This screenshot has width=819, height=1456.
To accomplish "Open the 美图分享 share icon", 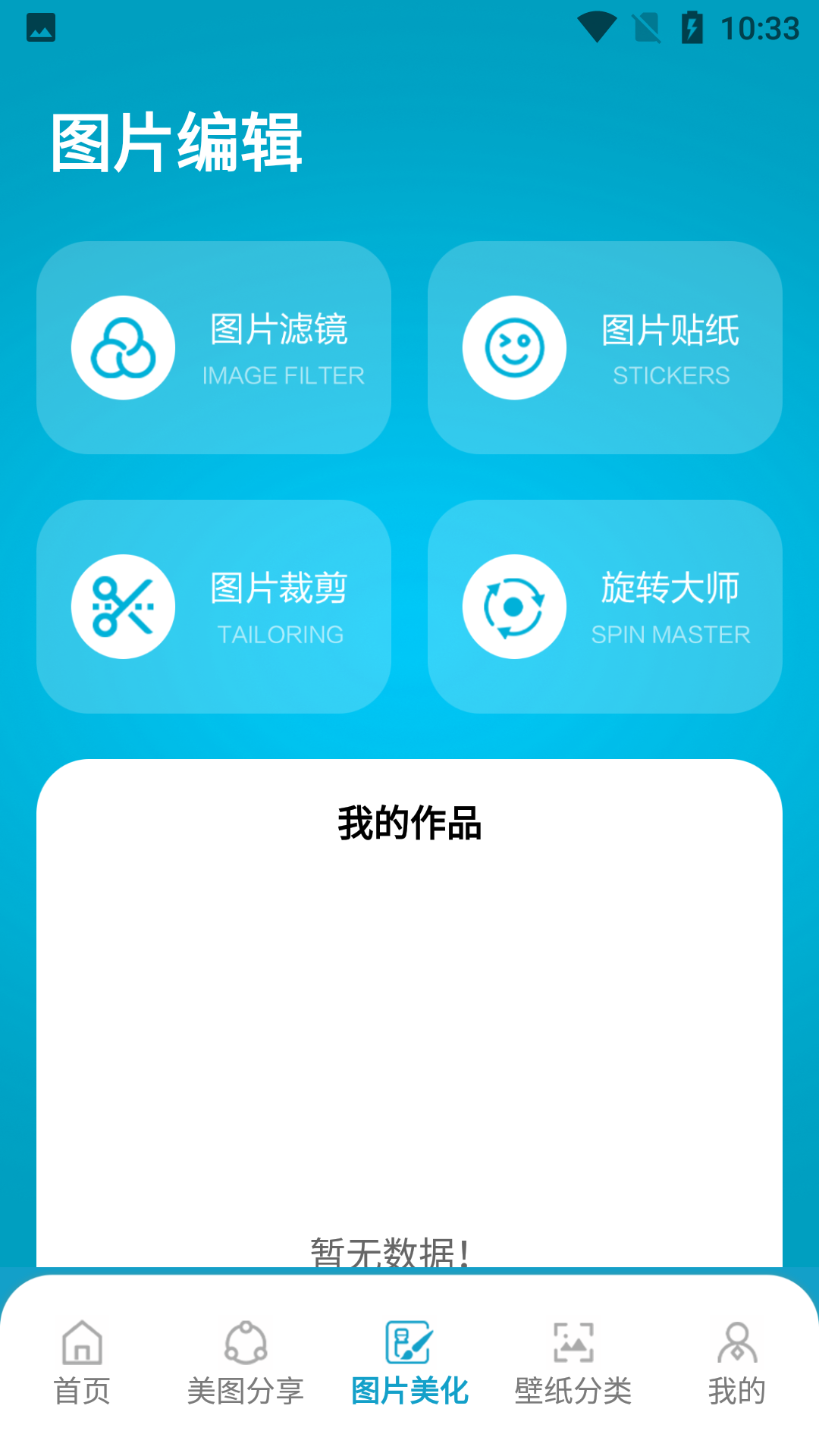I will pos(246,1341).
